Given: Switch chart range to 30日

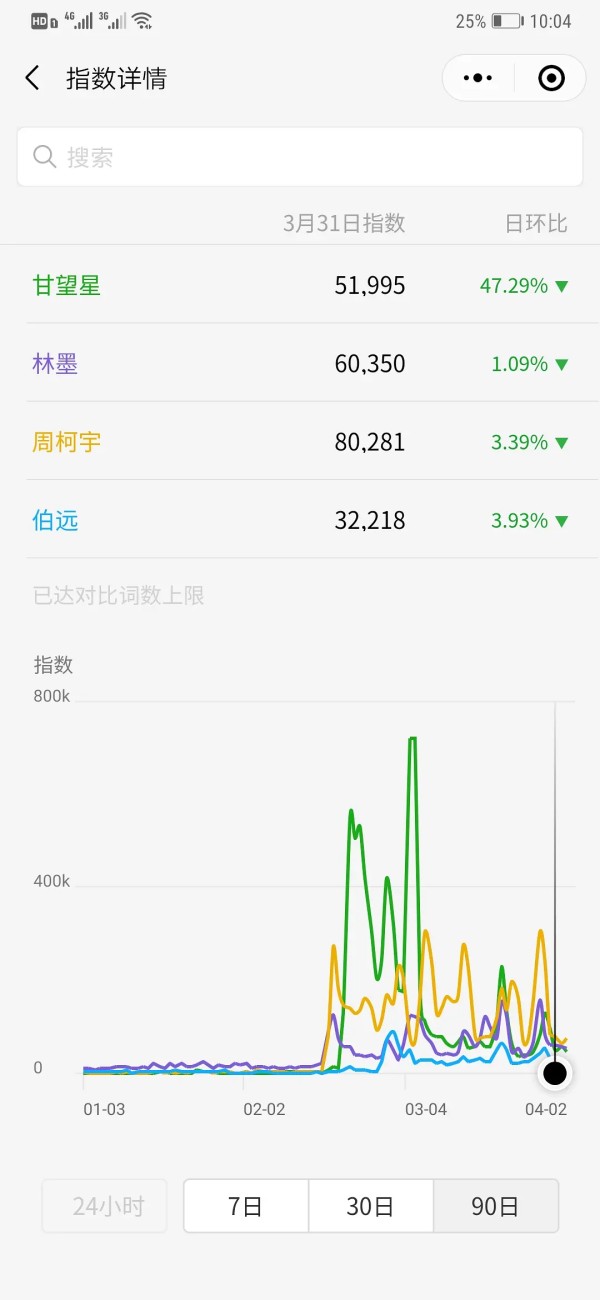Looking at the screenshot, I should coord(371,1206).
